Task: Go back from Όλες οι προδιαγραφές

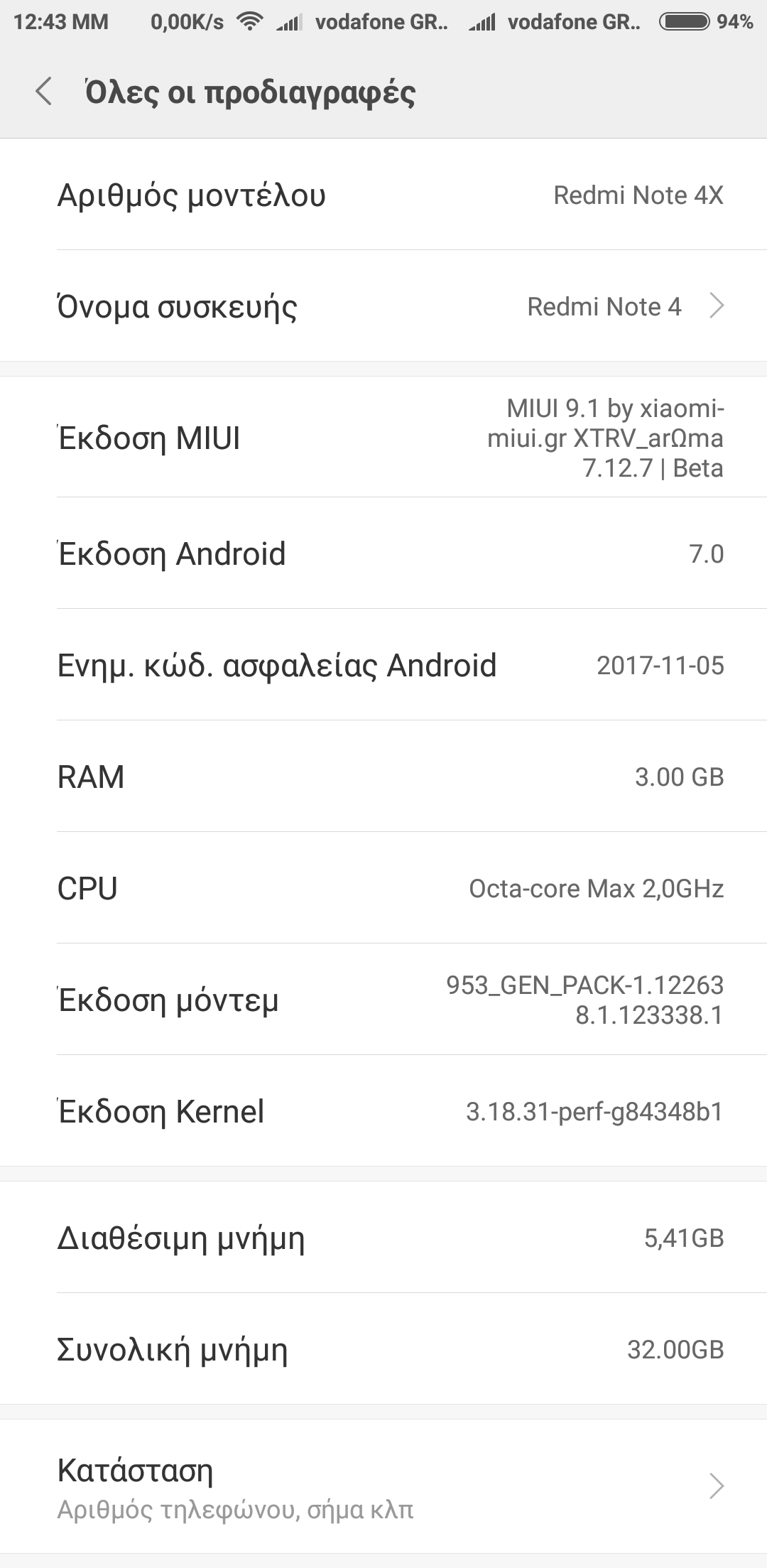Action: (44, 92)
